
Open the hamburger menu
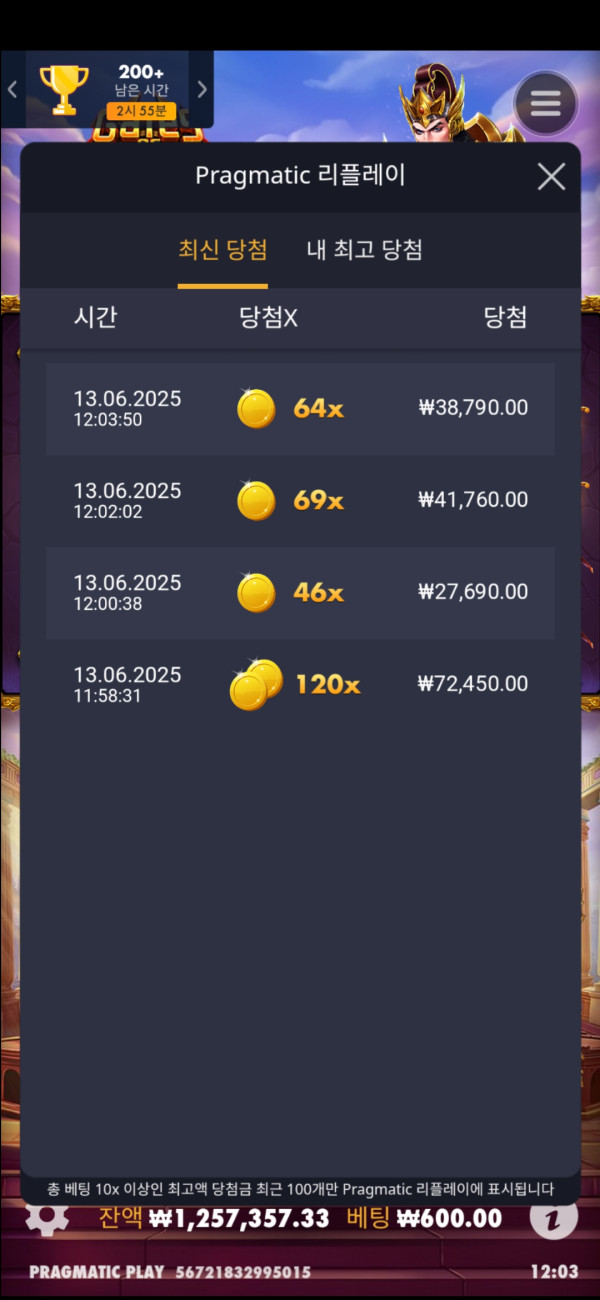[545, 103]
